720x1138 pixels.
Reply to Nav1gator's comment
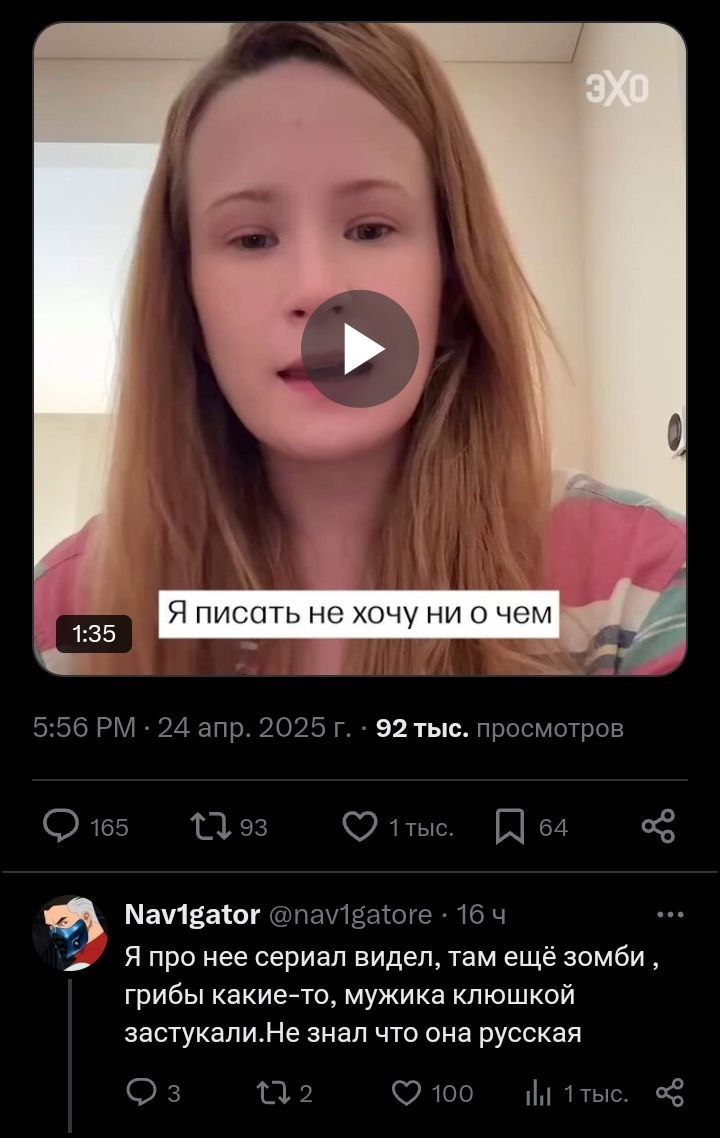point(141,1093)
